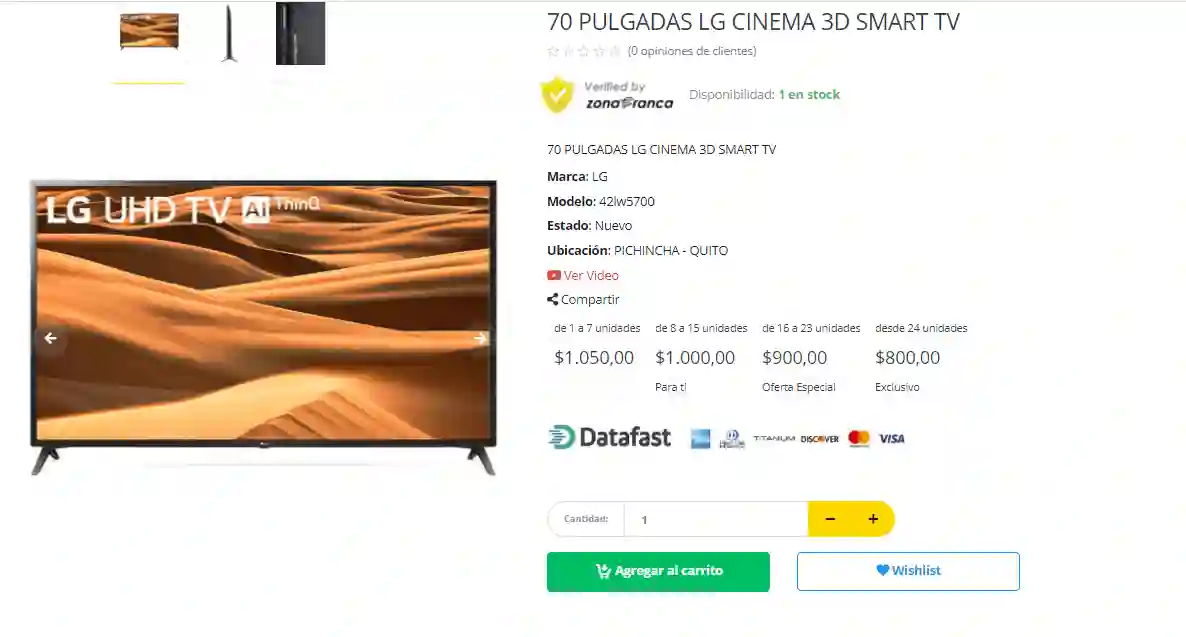Increase quantity with the plus button
1186x637 pixels.
click(x=873, y=519)
